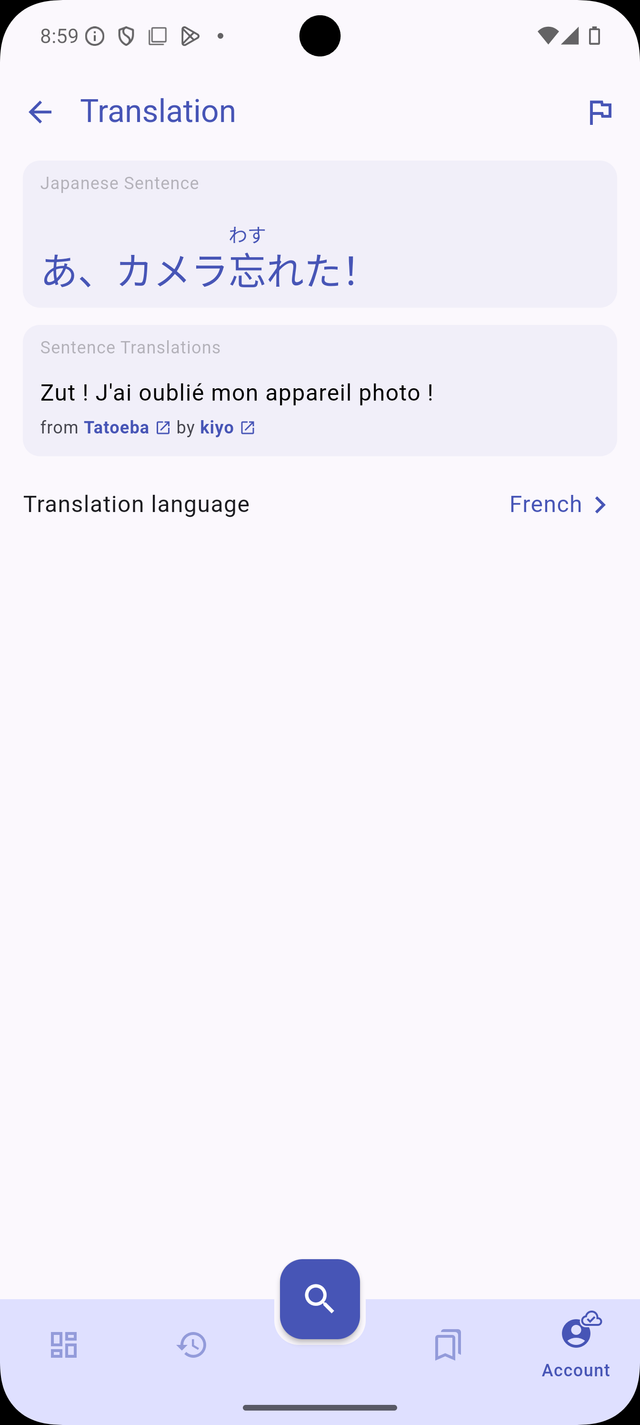Switch to the dashboard grid tab
The width and height of the screenshot is (640, 1425).
(64, 1345)
